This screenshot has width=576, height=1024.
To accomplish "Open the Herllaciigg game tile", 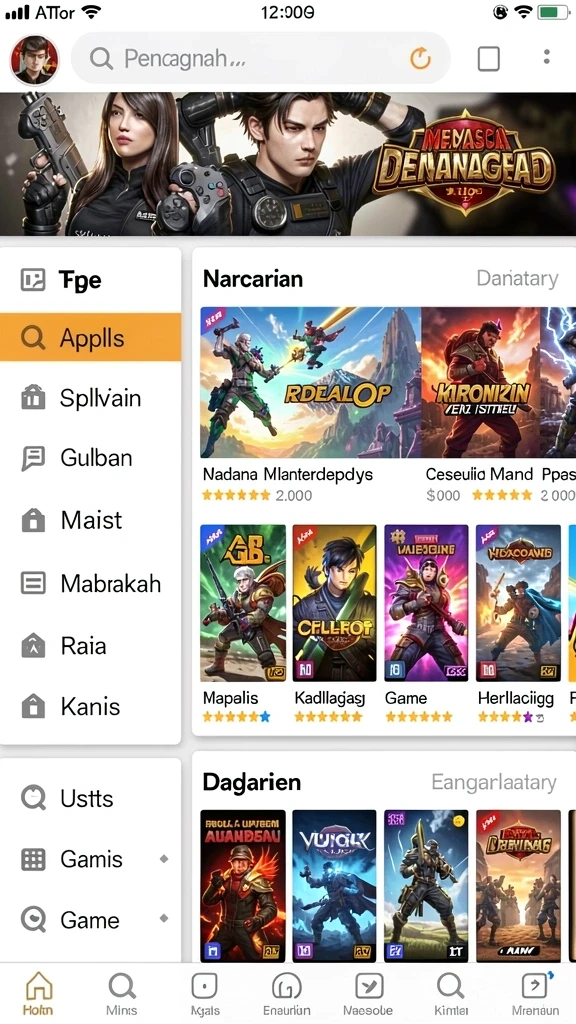I will tap(518, 624).
